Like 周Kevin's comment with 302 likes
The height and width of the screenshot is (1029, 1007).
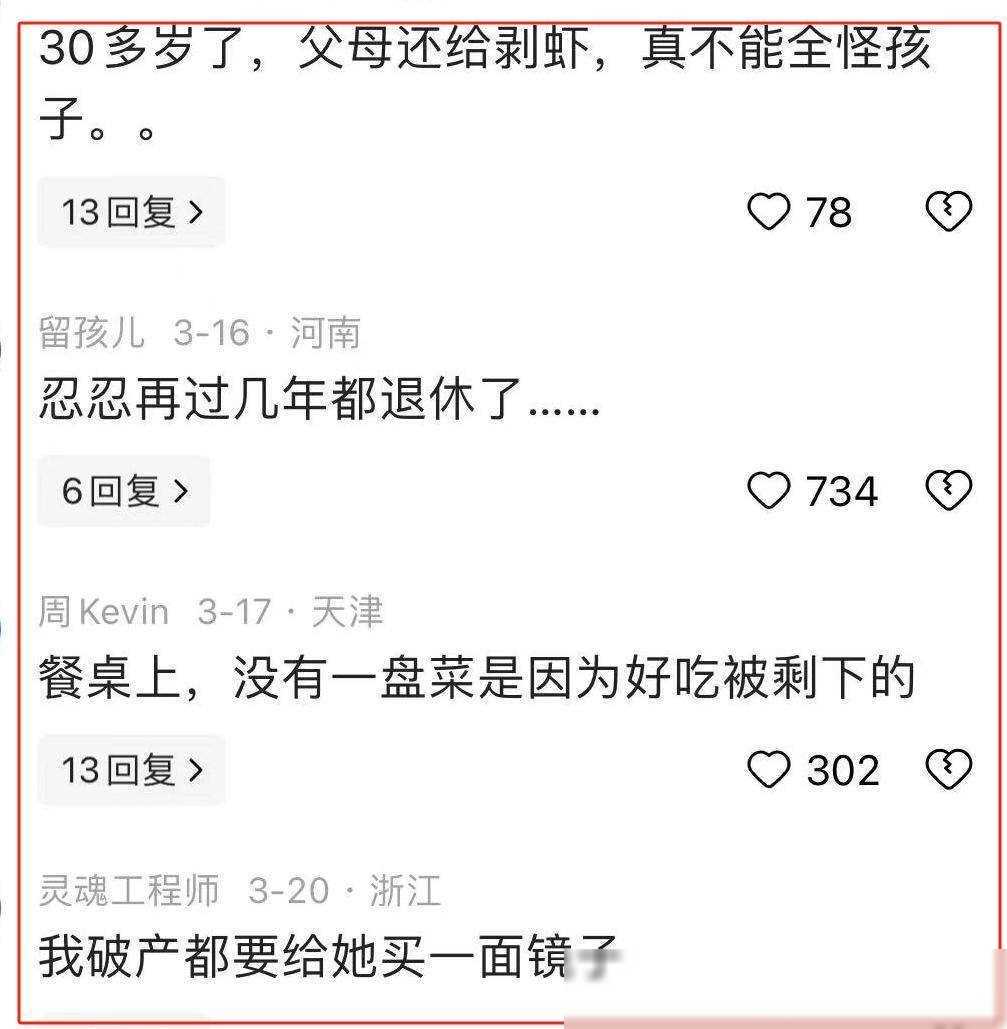pyautogui.click(x=769, y=770)
